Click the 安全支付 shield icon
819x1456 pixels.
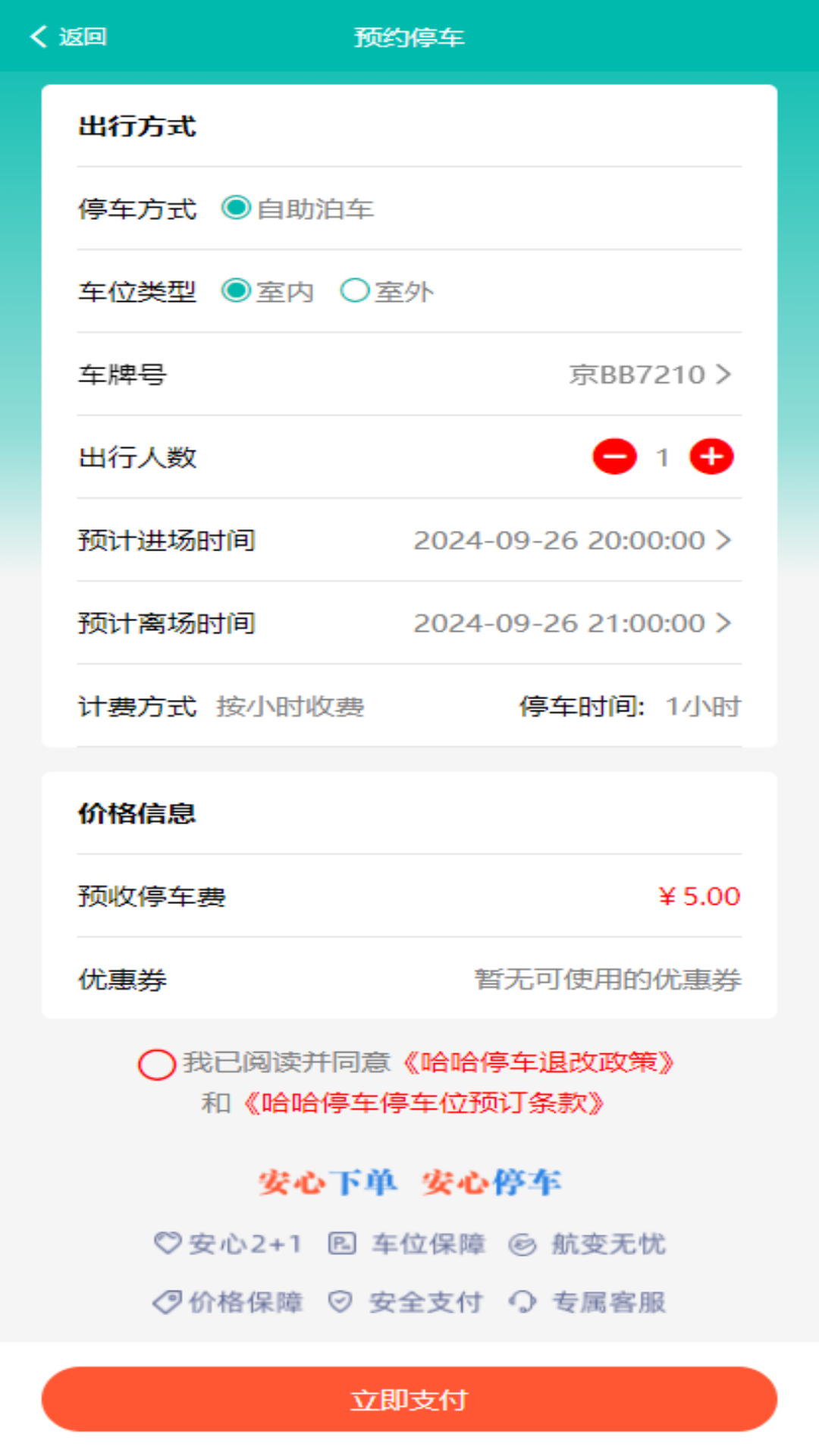[339, 1301]
